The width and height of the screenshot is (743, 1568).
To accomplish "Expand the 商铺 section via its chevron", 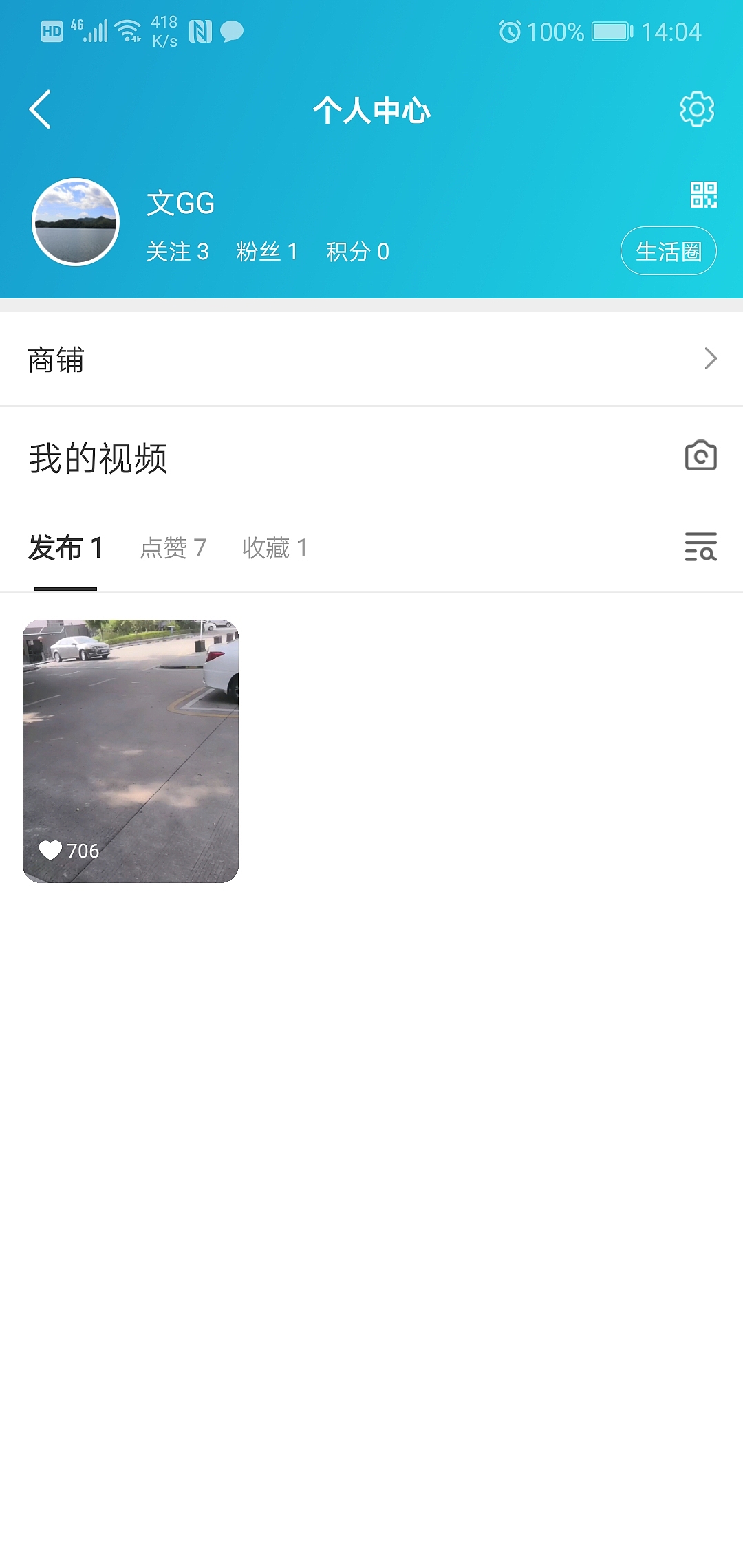I will [711, 358].
